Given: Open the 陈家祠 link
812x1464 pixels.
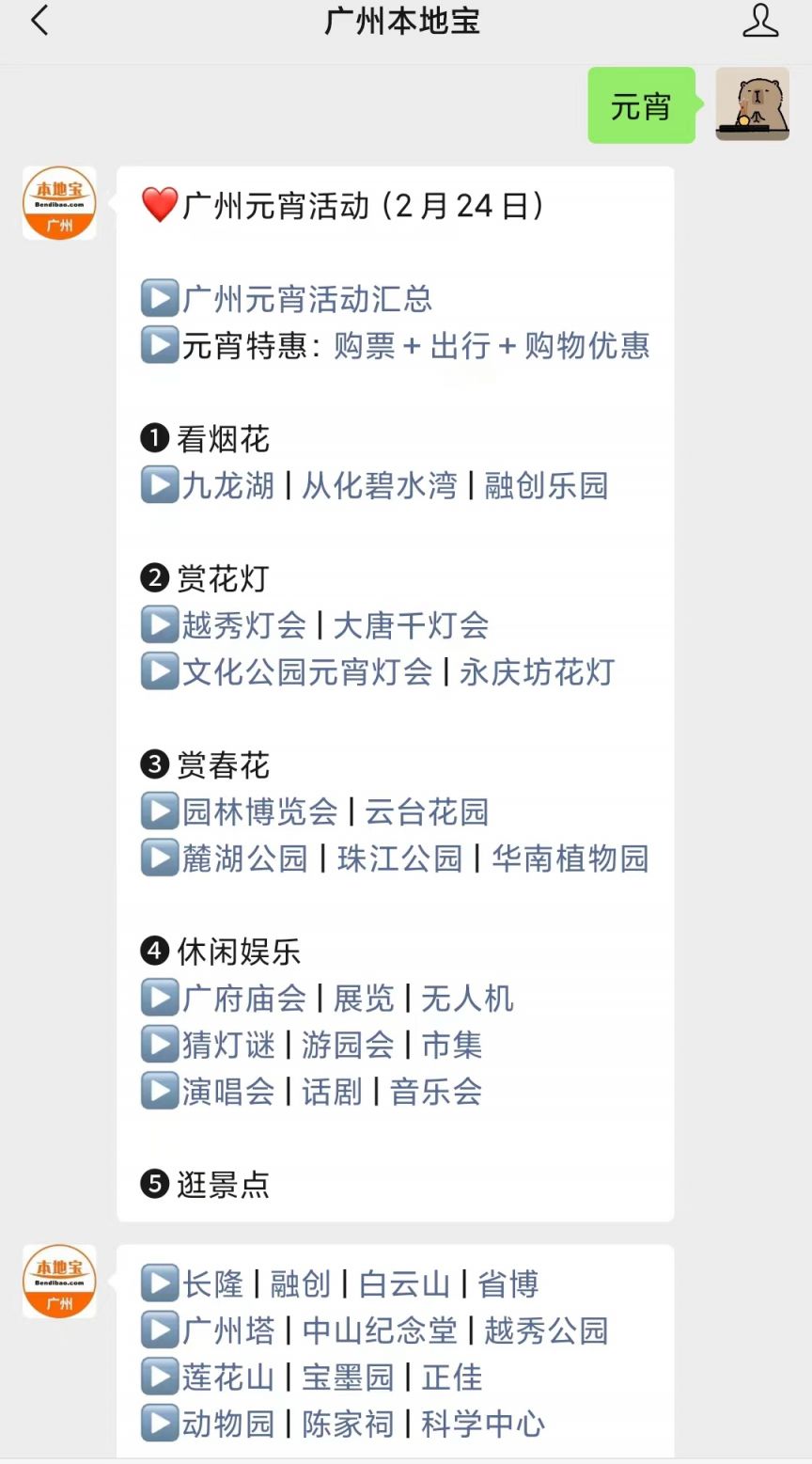Looking at the screenshot, I should click(x=348, y=1424).
